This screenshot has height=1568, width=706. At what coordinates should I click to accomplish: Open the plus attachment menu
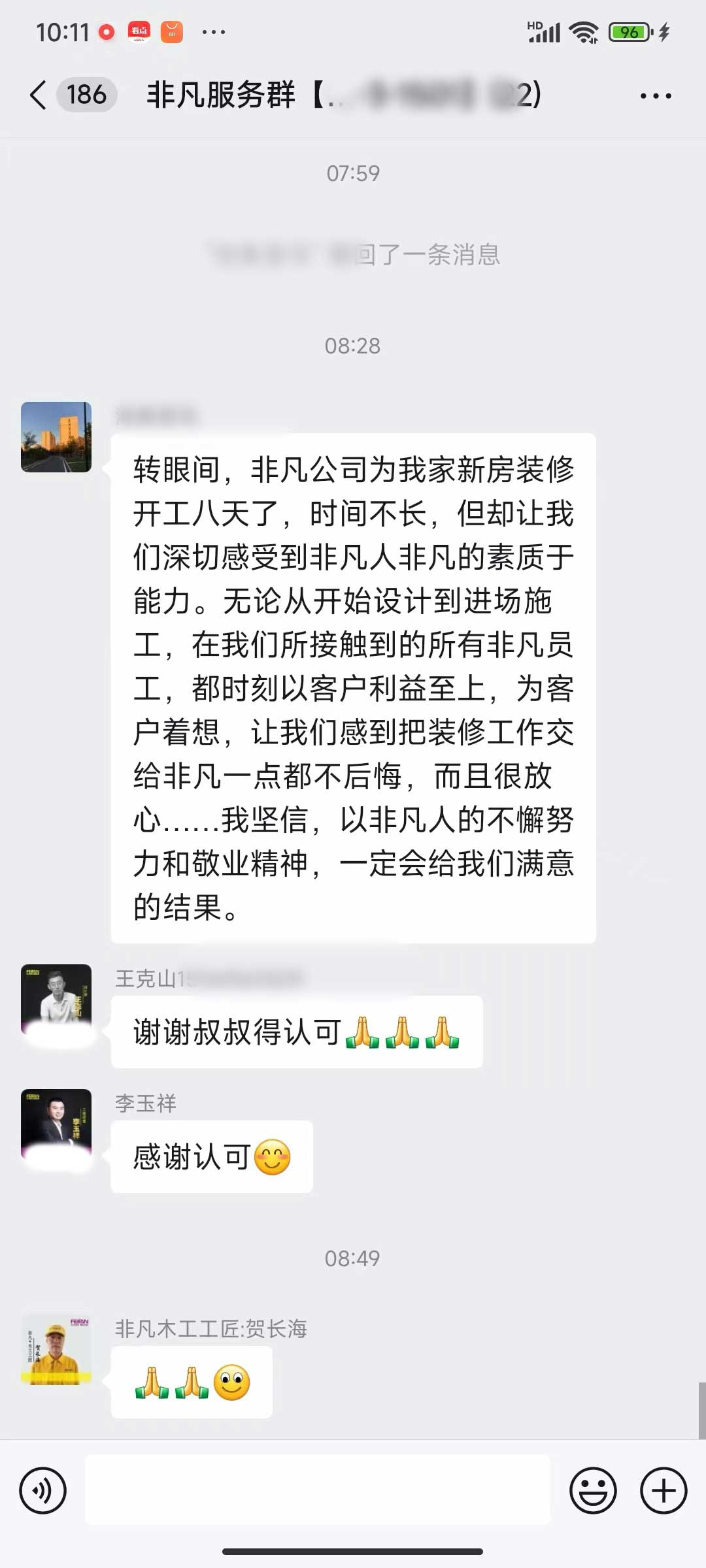pyautogui.click(x=663, y=1490)
